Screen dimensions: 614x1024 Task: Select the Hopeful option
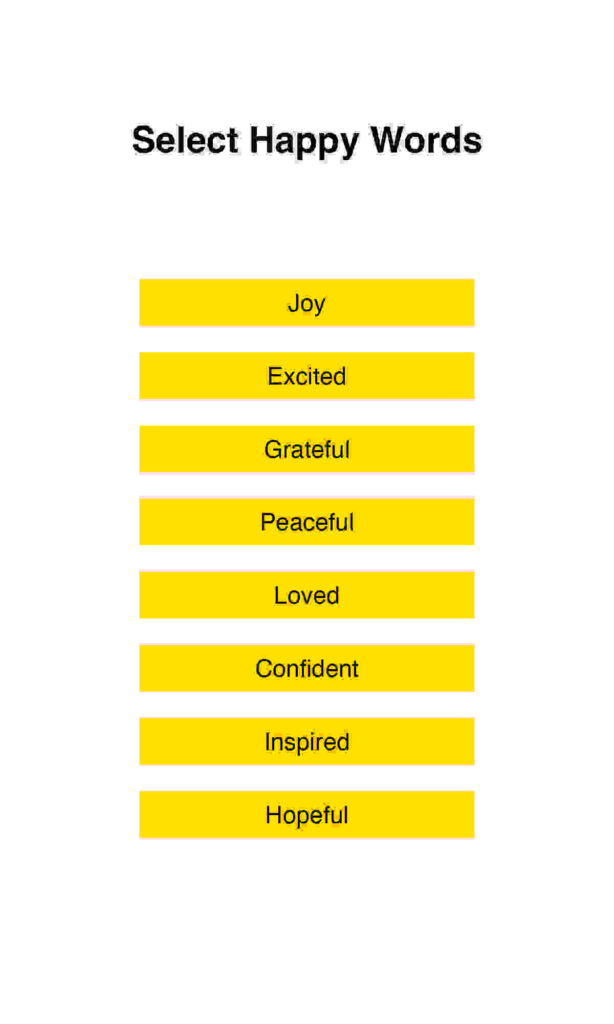point(306,814)
